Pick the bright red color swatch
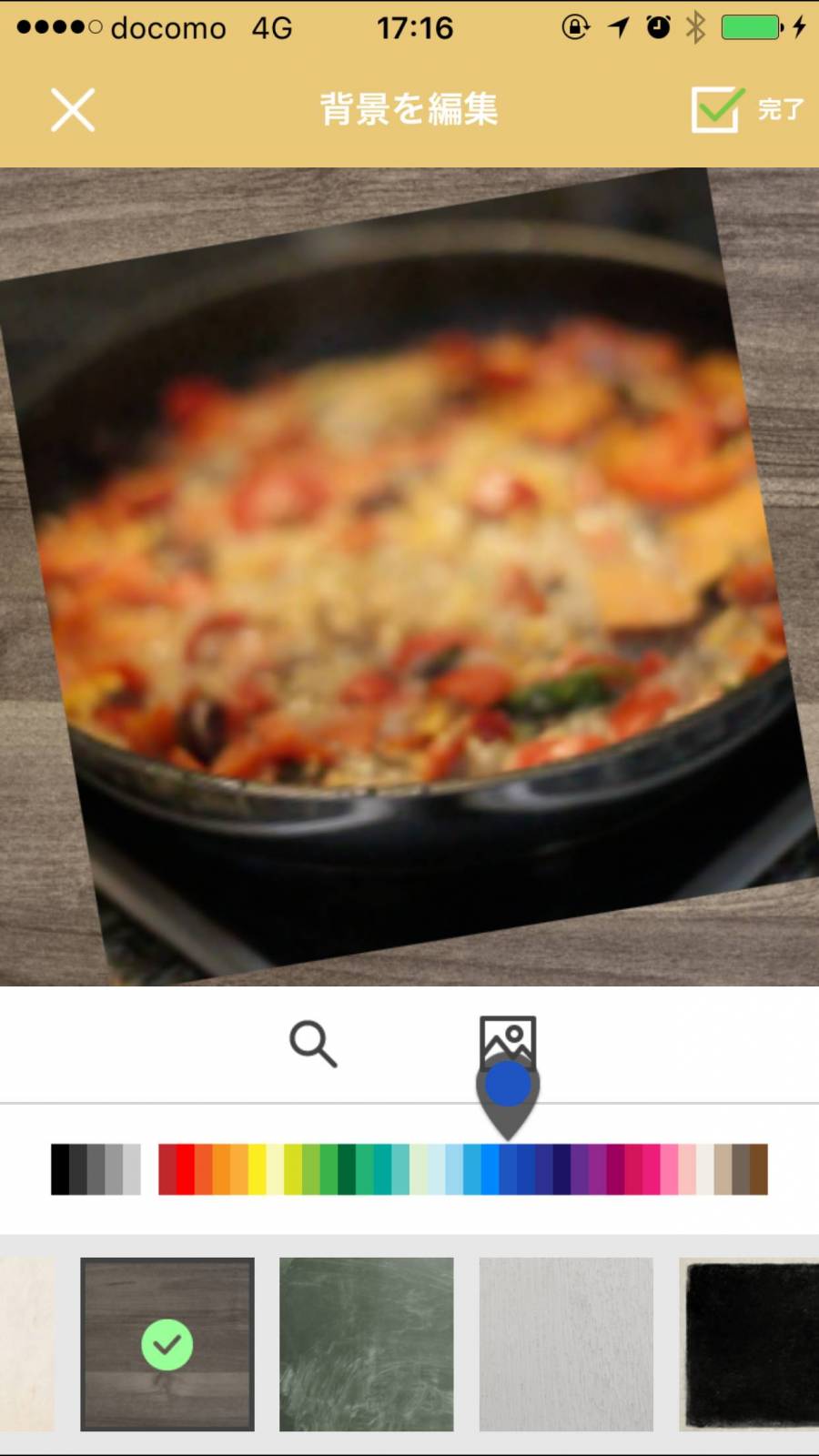The width and height of the screenshot is (819, 1456). [186, 1169]
